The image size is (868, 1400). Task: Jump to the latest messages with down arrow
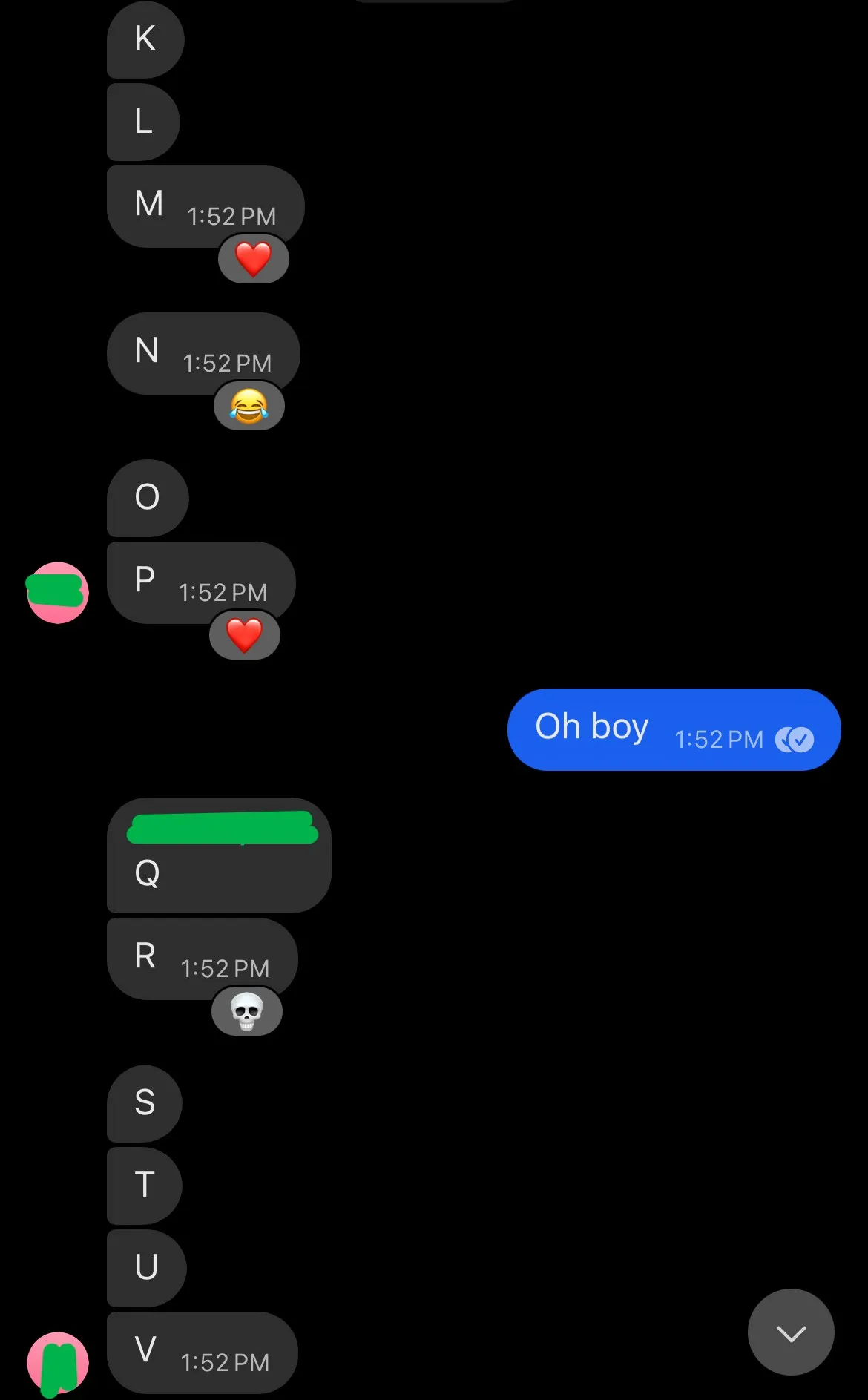pos(790,1332)
